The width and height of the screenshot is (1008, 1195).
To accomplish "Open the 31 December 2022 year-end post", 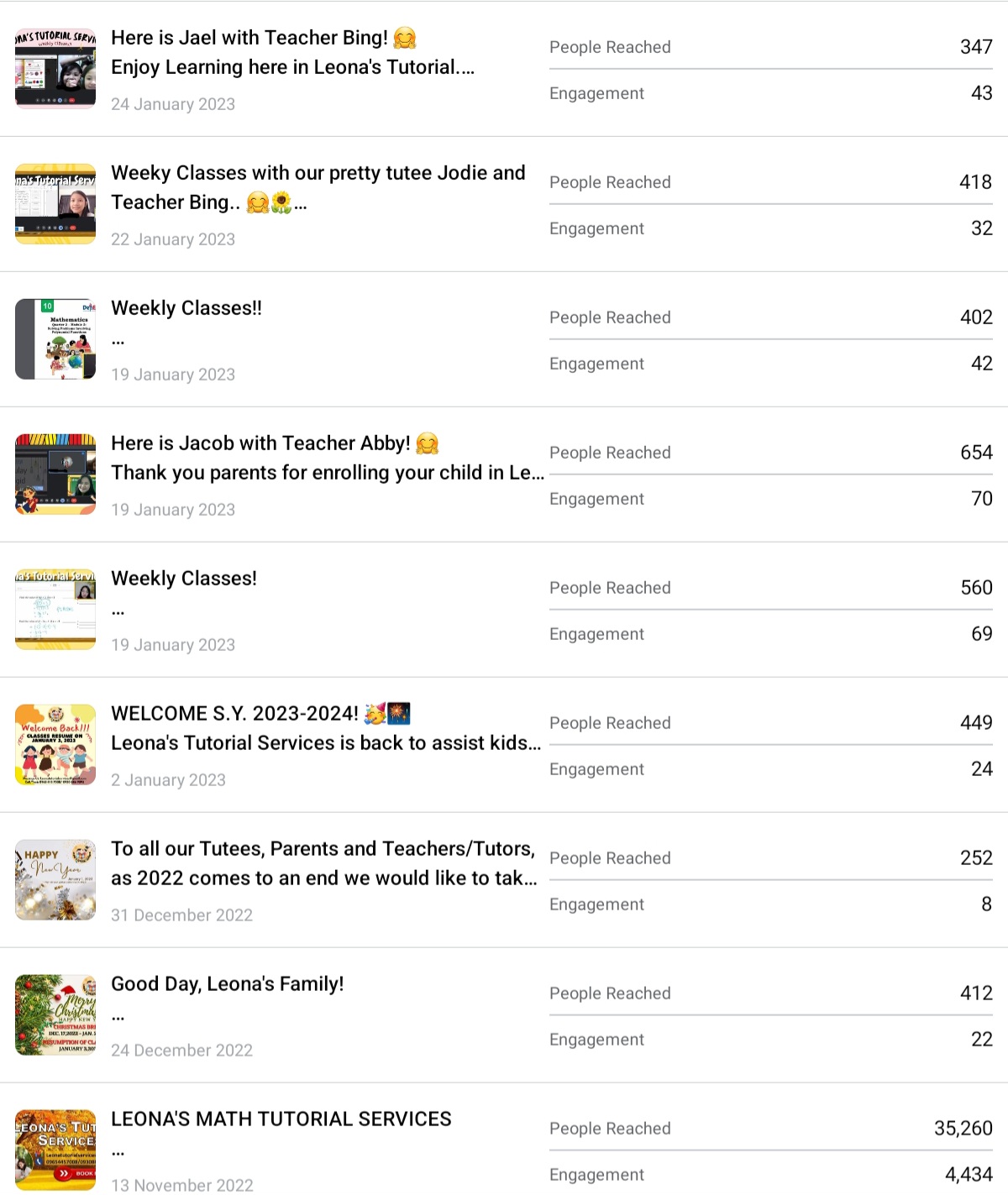I will [x=323, y=863].
